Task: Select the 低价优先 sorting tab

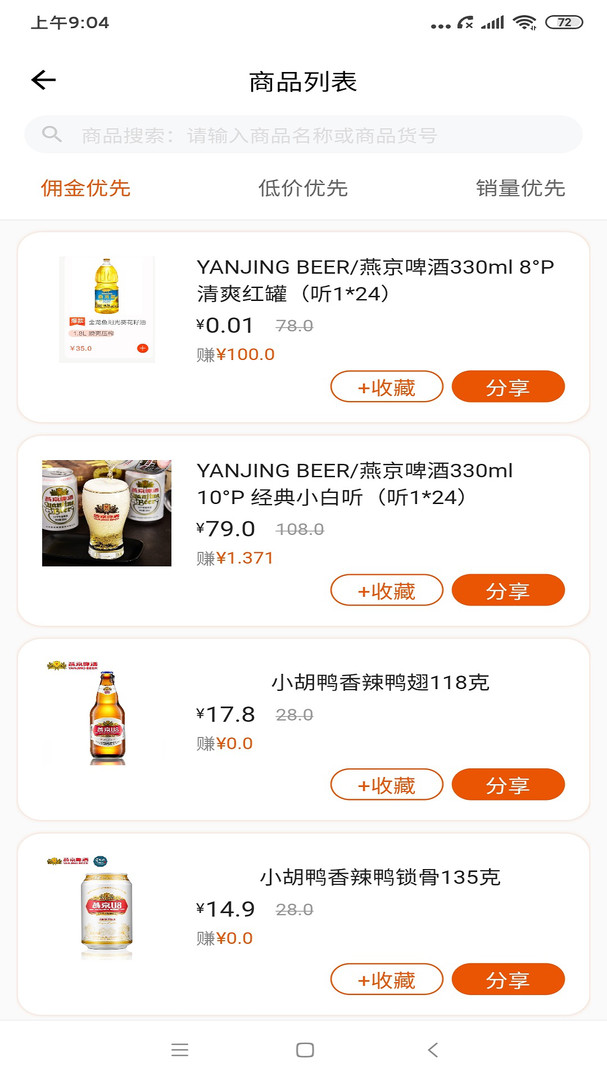Action: pos(303,188)
